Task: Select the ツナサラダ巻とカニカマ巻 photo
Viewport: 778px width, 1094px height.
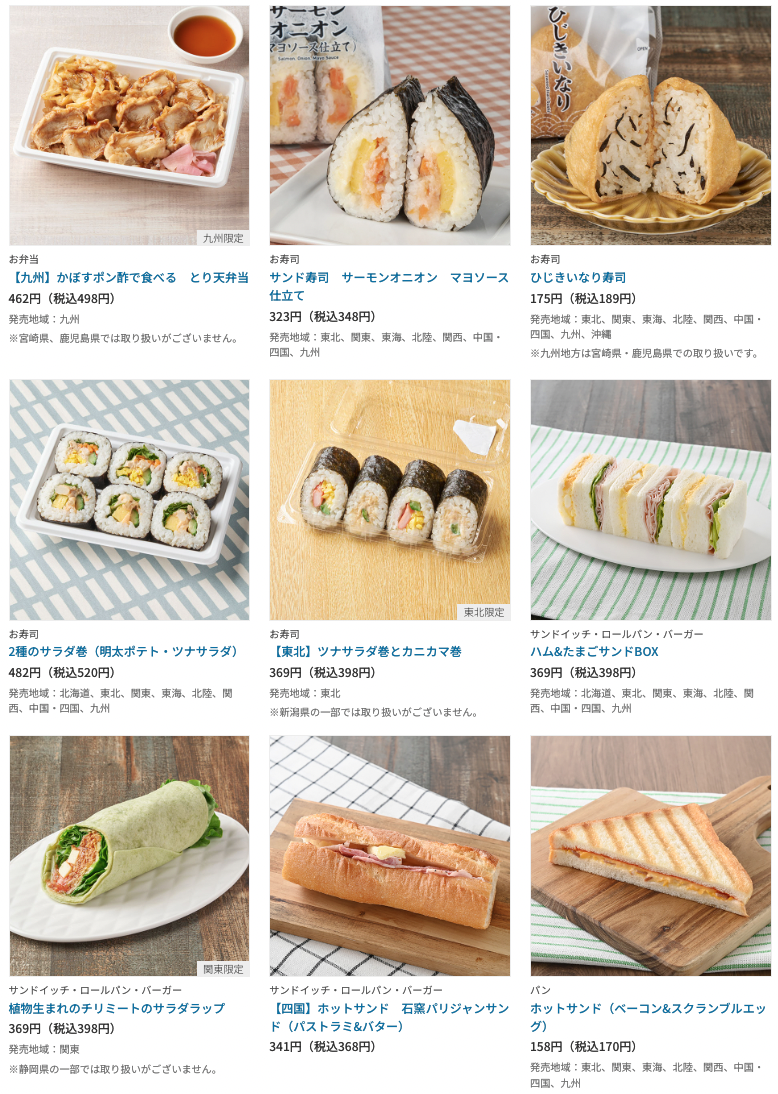Action: pos(389,499)
